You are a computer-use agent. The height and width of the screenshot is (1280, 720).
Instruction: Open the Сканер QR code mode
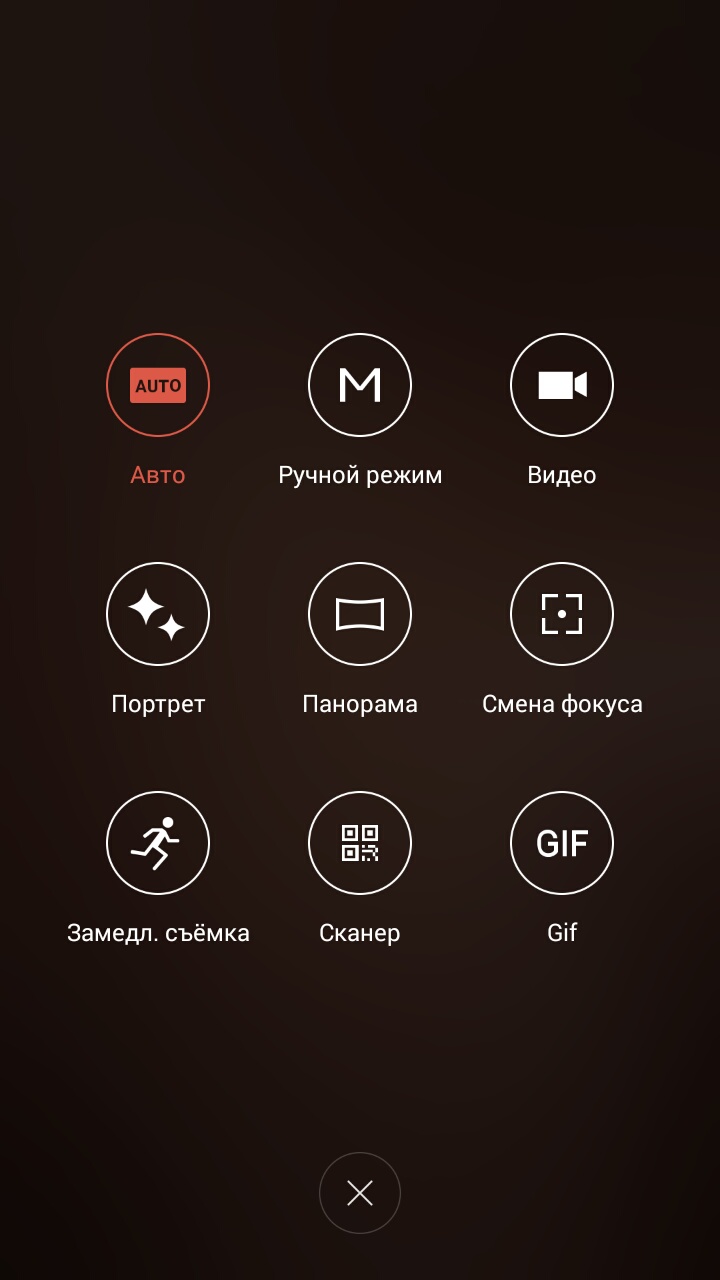tap(360, 843)
